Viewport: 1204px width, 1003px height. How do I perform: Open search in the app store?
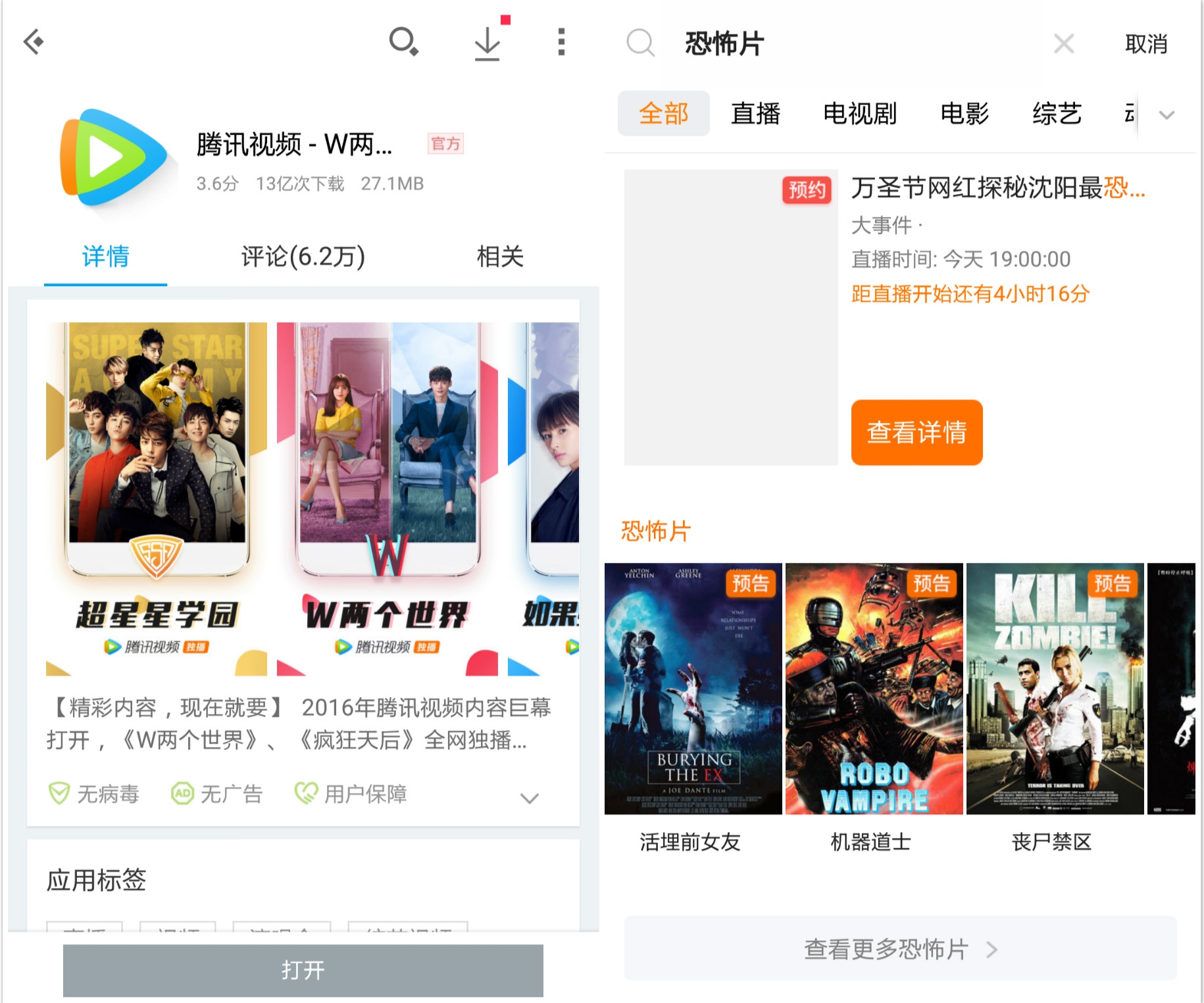click(x=403, y=42)
